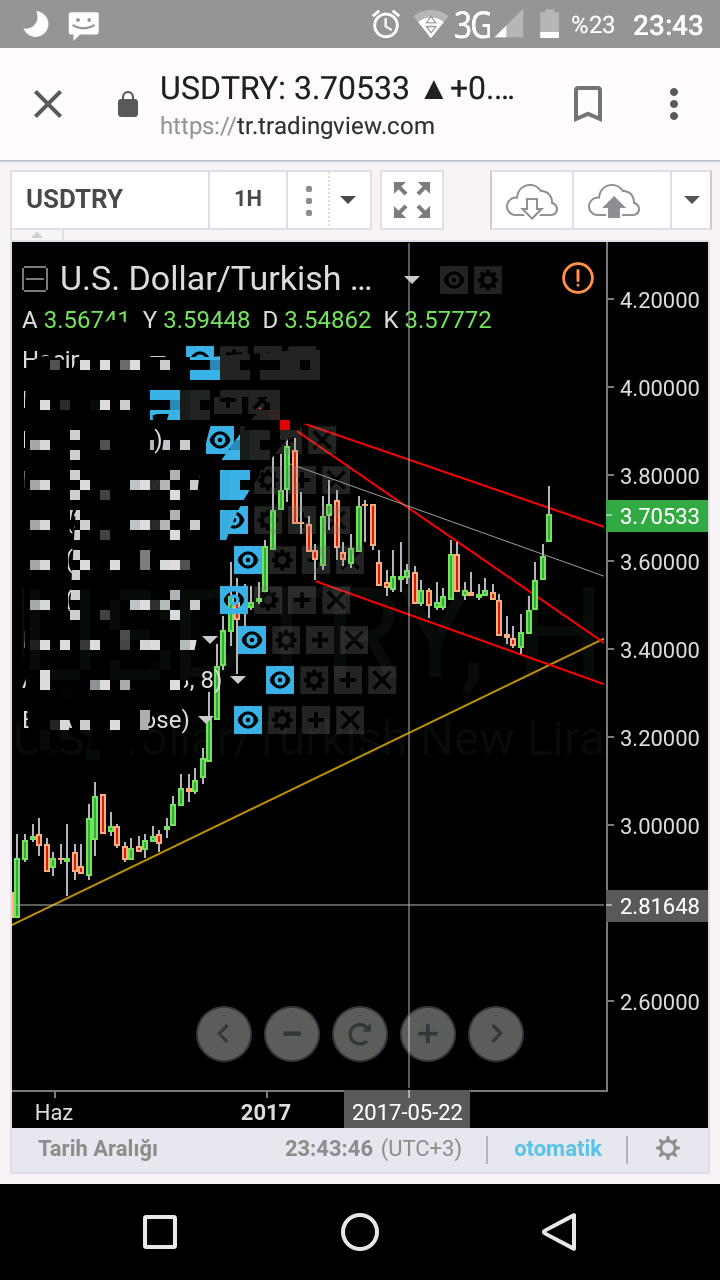Collapse the U.S. Dollar/Turkish legend
This screenshot has height=1280, width=720.
click(35, 279)
